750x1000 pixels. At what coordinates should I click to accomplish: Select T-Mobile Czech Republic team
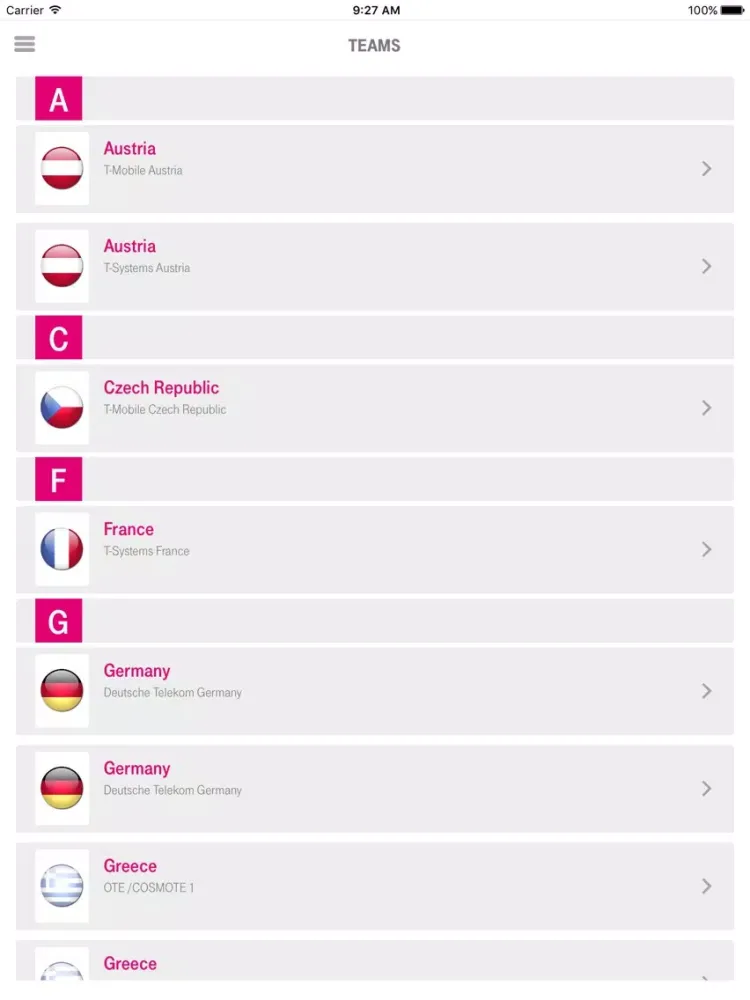[x=374, y=408]
